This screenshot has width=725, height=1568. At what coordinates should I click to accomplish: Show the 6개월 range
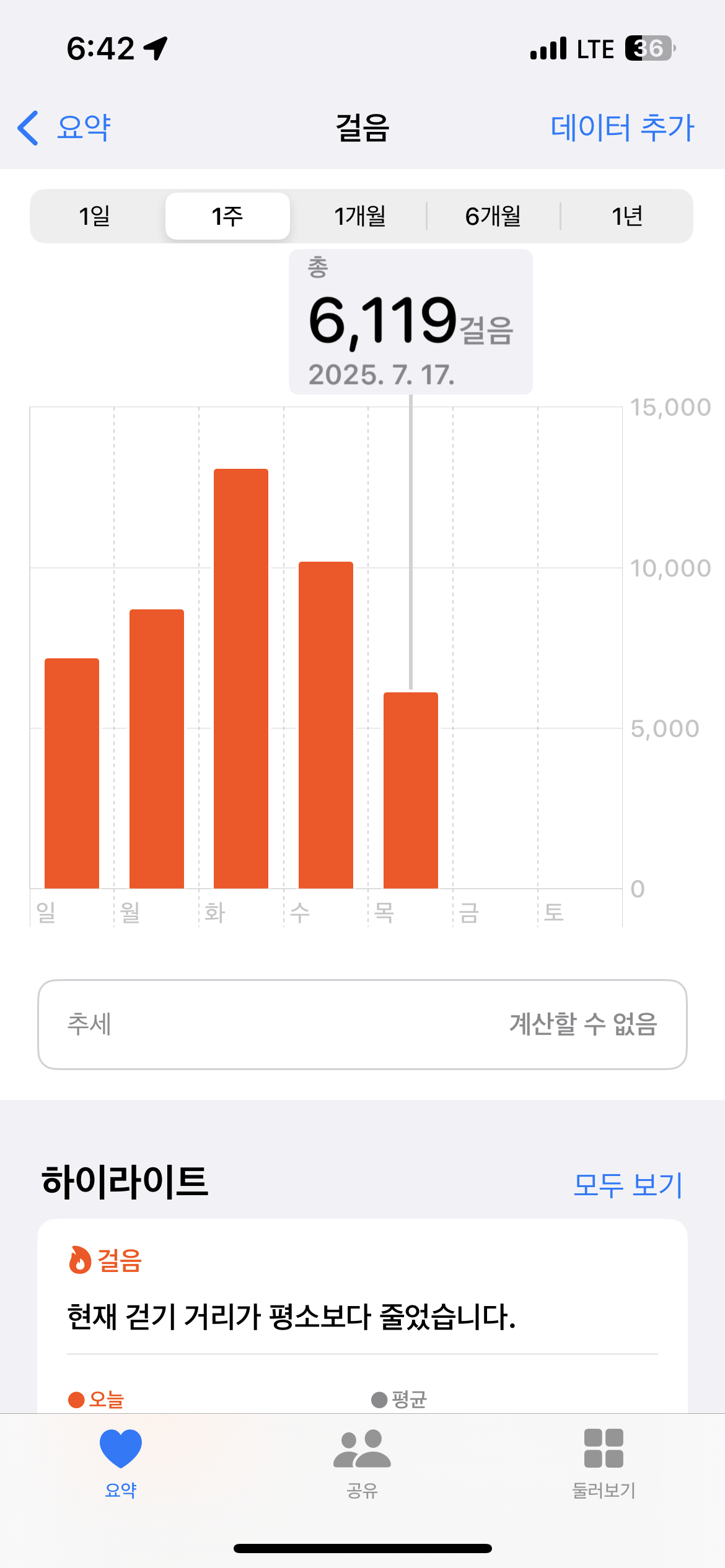pos(493,216)
